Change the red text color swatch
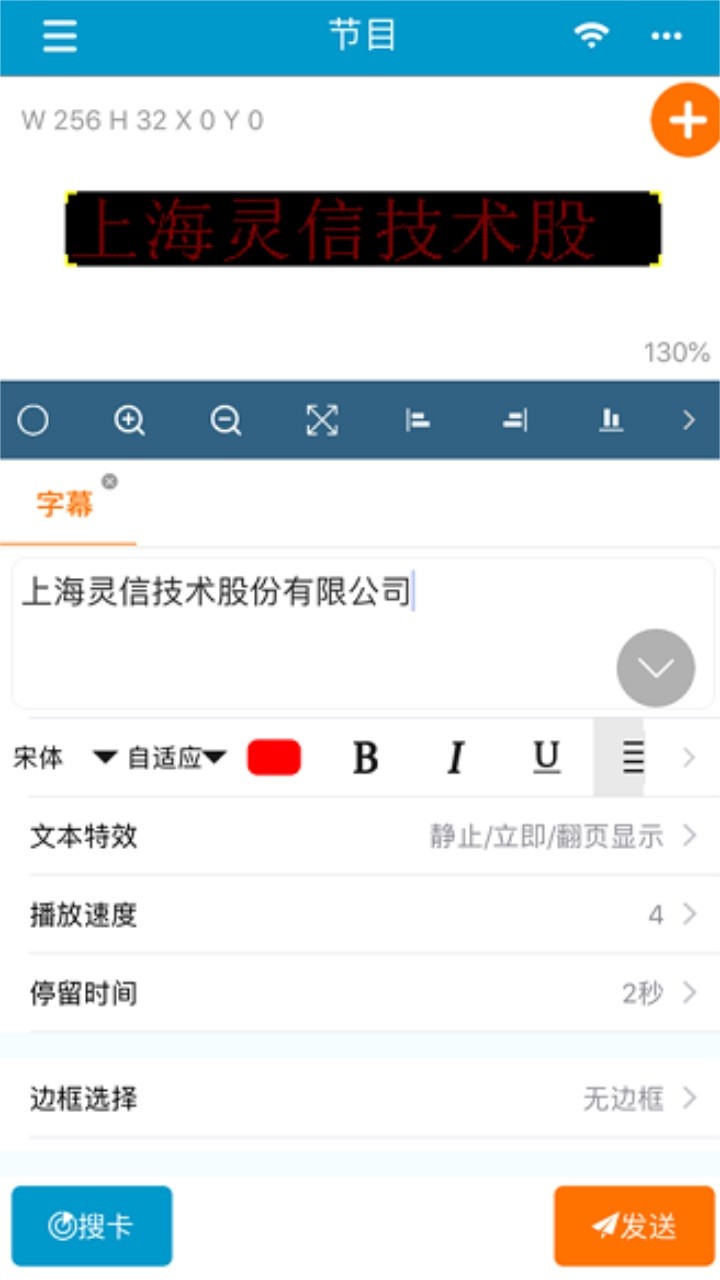 [274, 757]
